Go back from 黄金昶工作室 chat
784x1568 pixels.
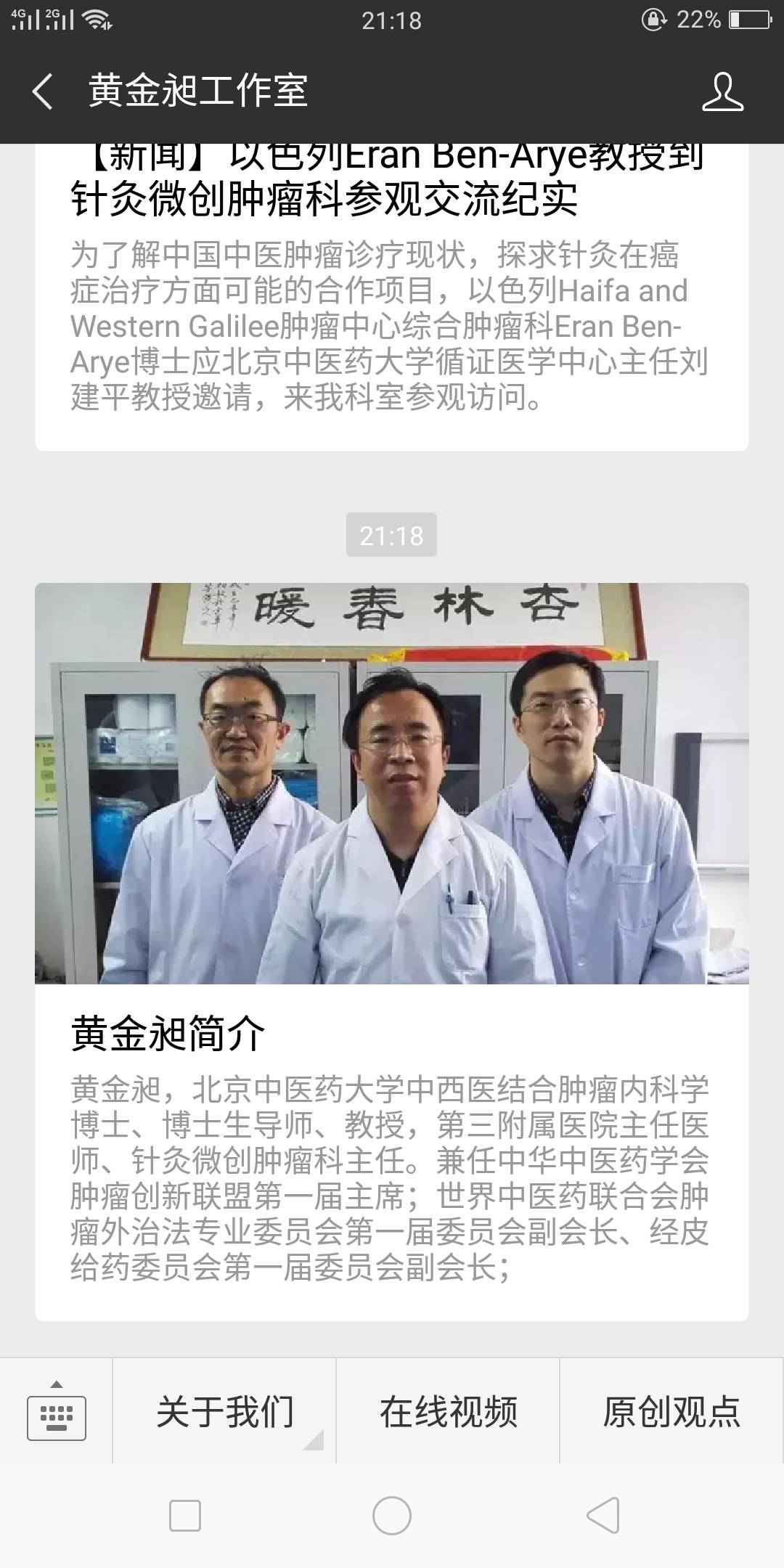43,92
